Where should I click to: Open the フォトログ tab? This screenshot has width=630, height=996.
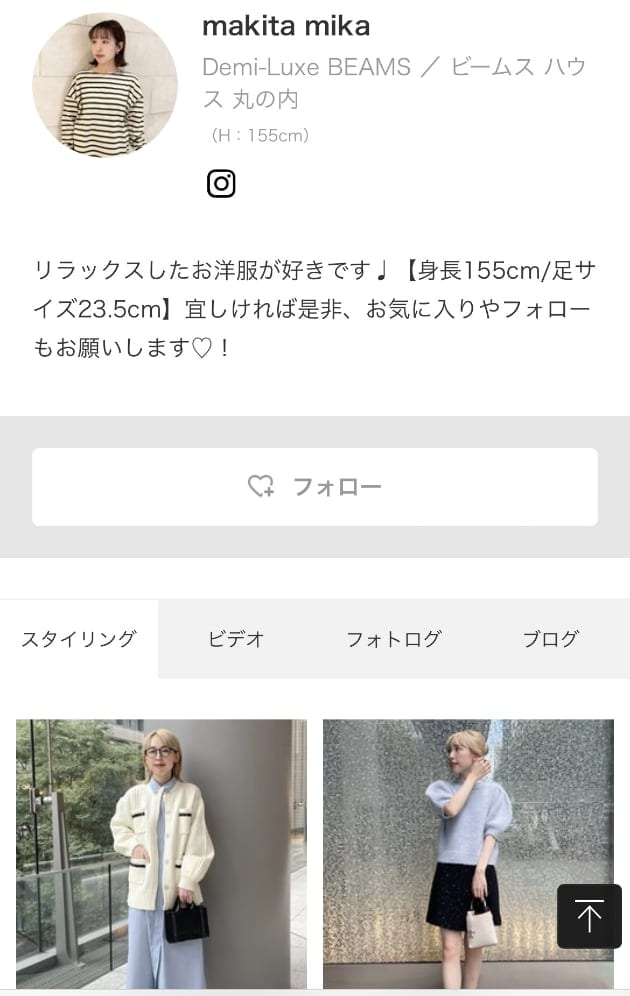[x=393, y=639]
